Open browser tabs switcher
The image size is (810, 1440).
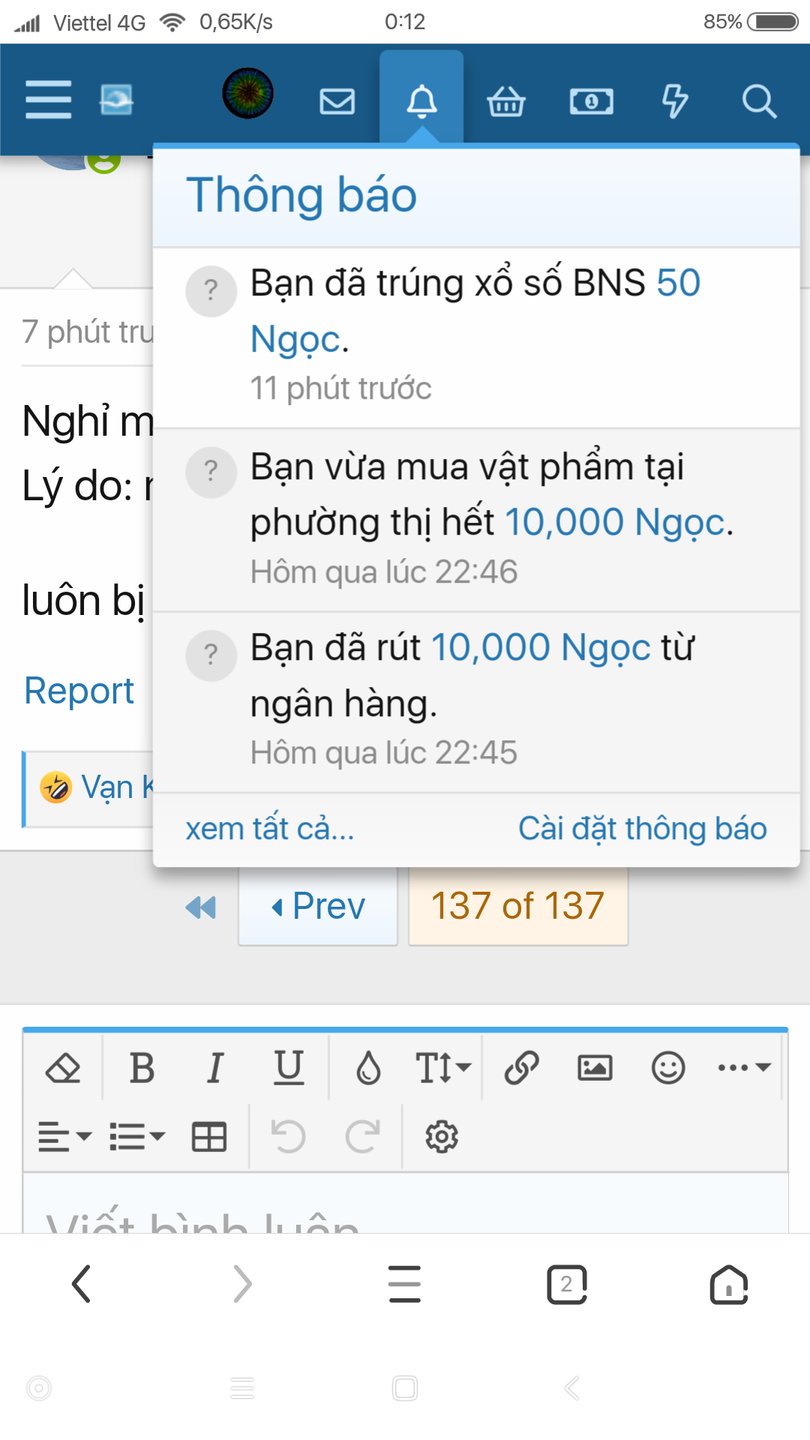(566, 1284)
